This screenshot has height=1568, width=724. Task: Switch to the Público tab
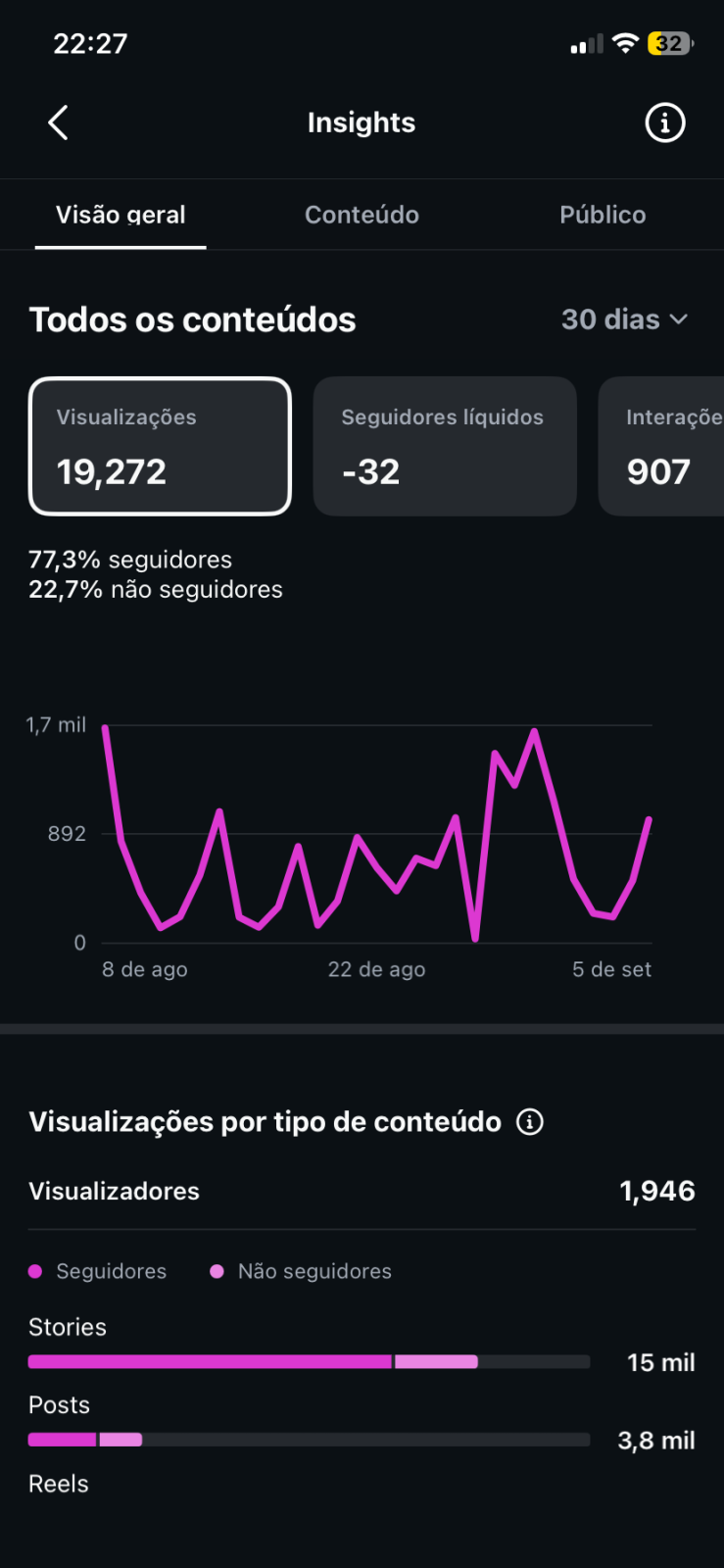pyautogui.click(x=603, y=215)
